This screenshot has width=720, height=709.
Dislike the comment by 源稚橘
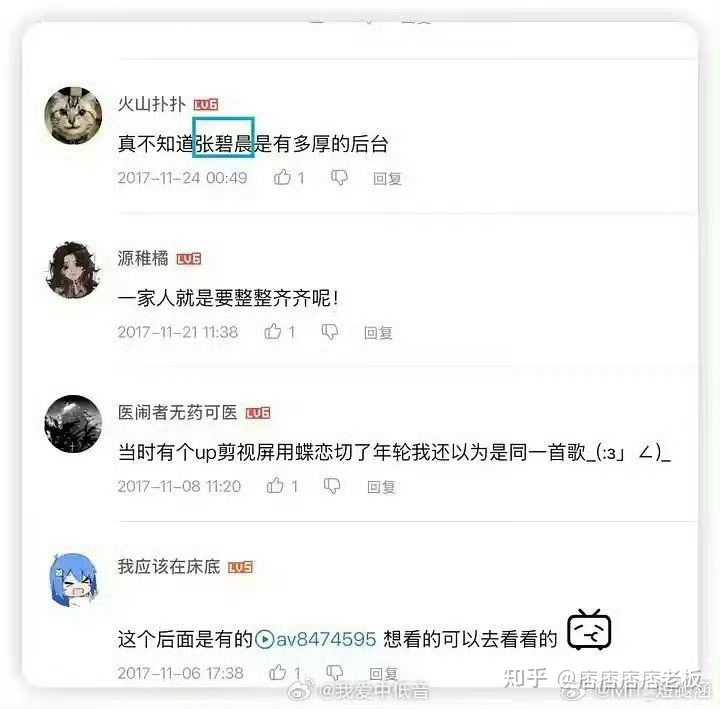point(330,332)
